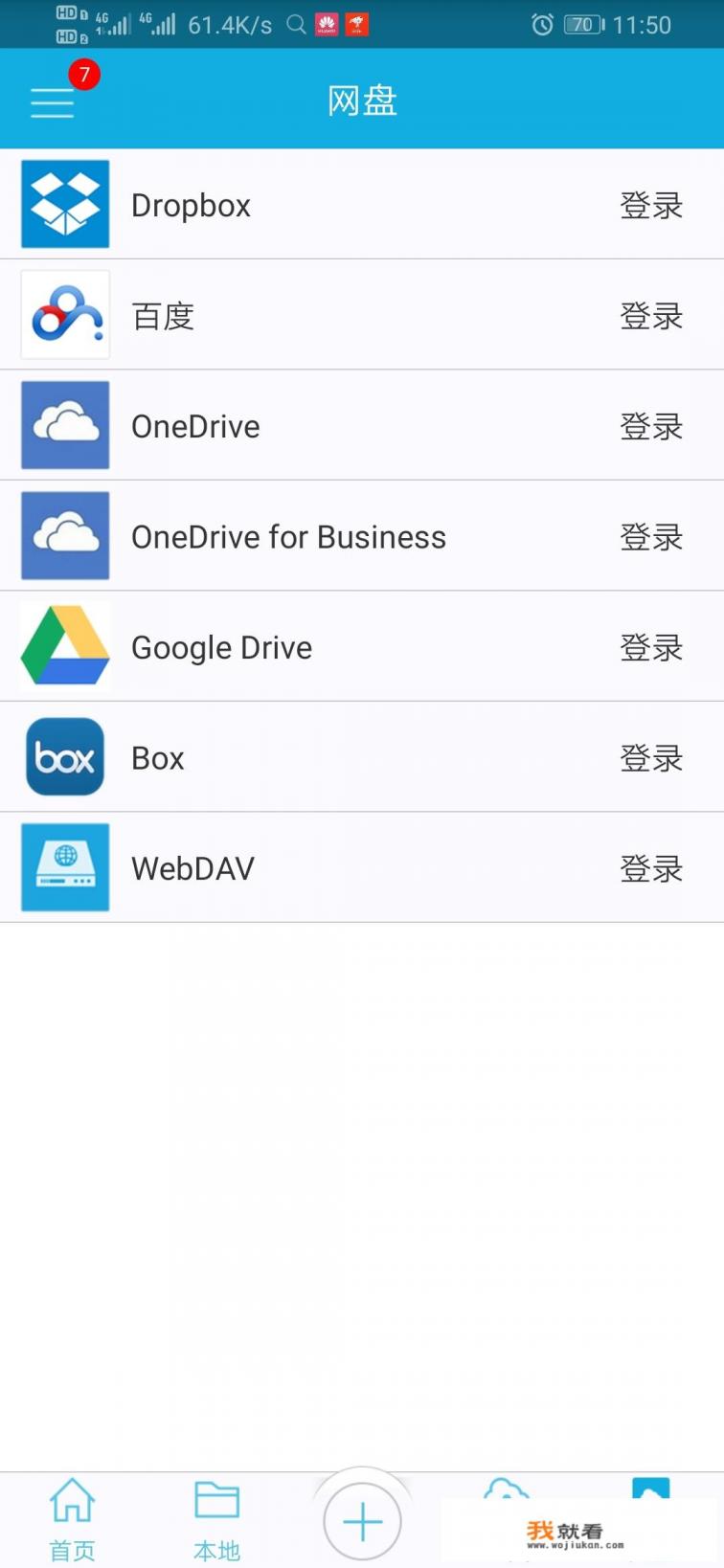This screenshot has width=724, height=1568.
Task: Tap the OneDrive for Business icon
Action: pos(64,535)
